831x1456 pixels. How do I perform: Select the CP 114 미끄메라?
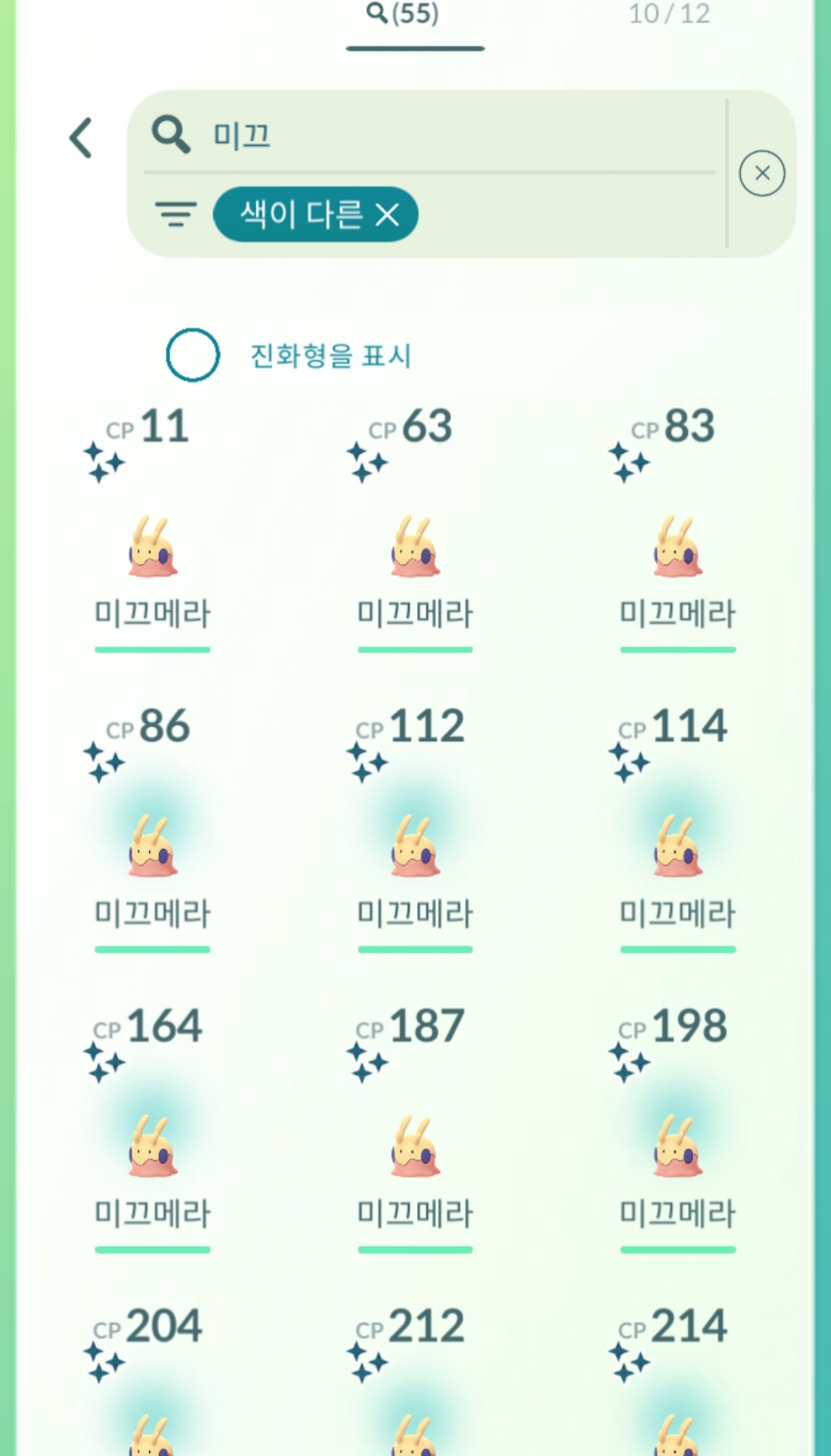point(678,848)
